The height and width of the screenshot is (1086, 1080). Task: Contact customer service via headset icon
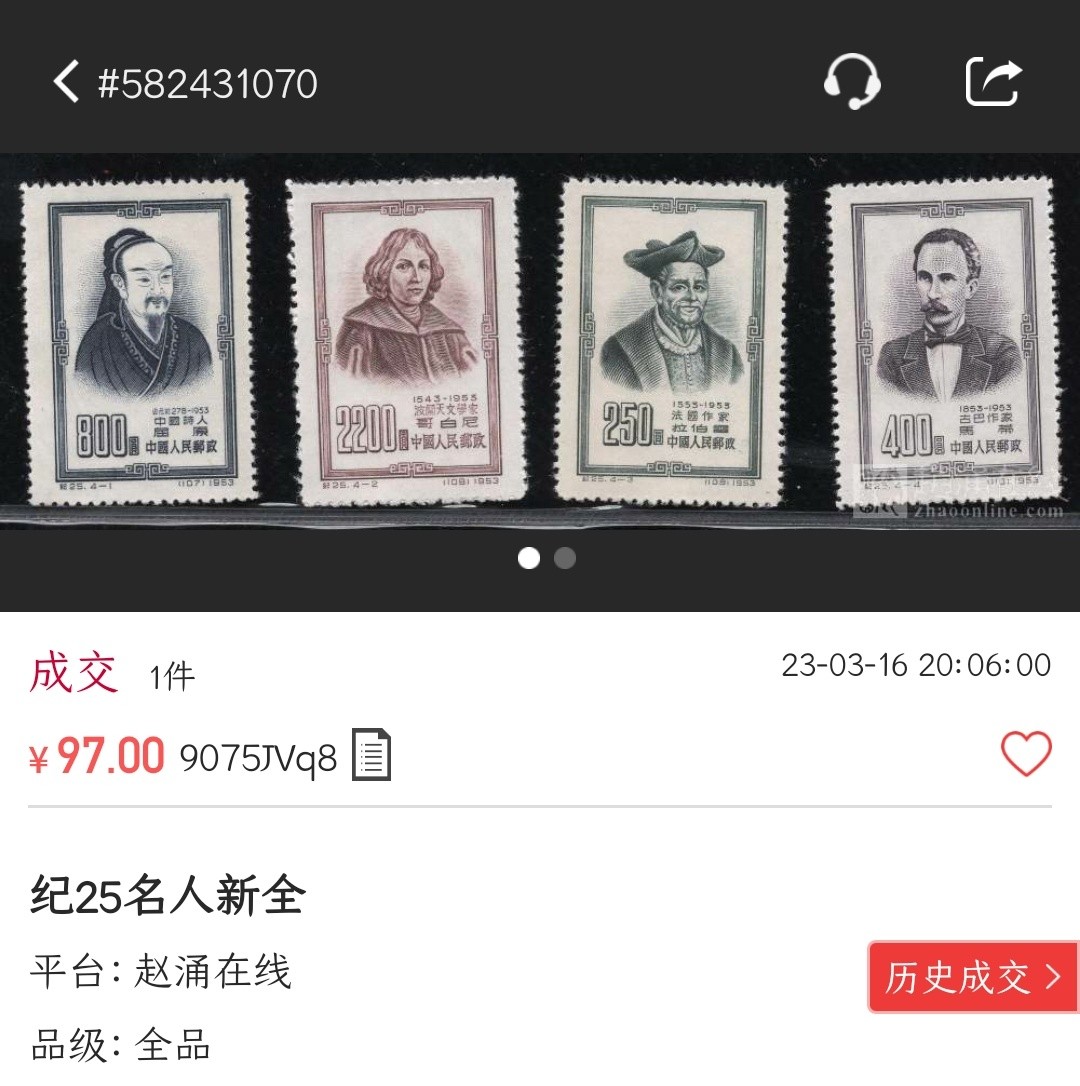coord(852,81)
